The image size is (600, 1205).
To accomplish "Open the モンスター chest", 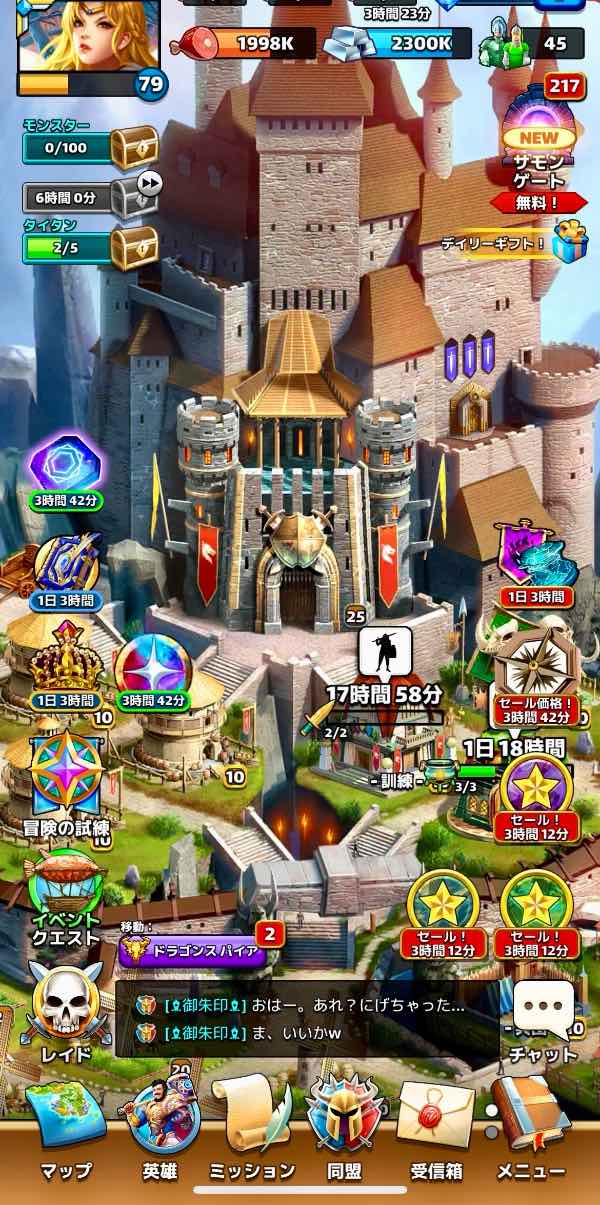I will [x=133, y=148].
